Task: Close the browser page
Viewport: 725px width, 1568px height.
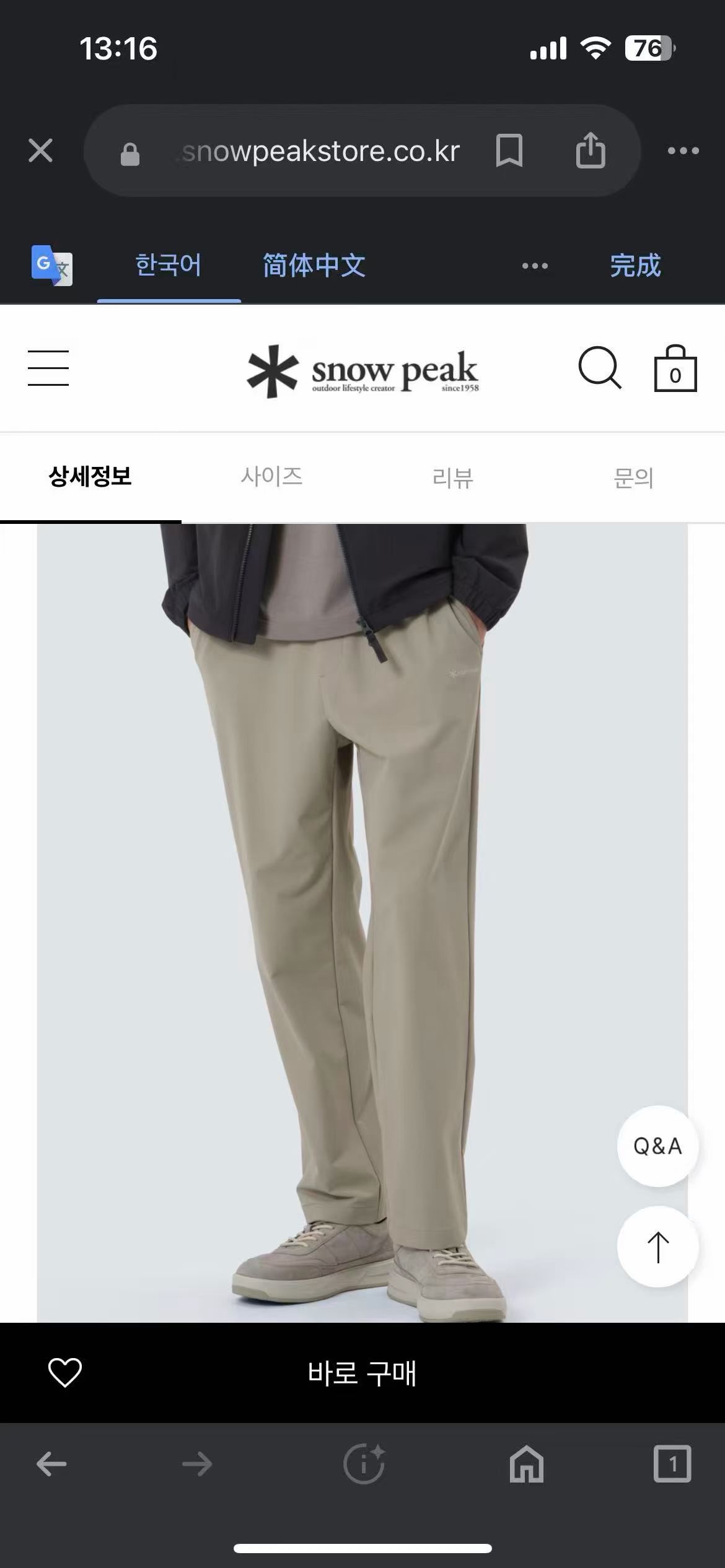Action: coord(40,150)
